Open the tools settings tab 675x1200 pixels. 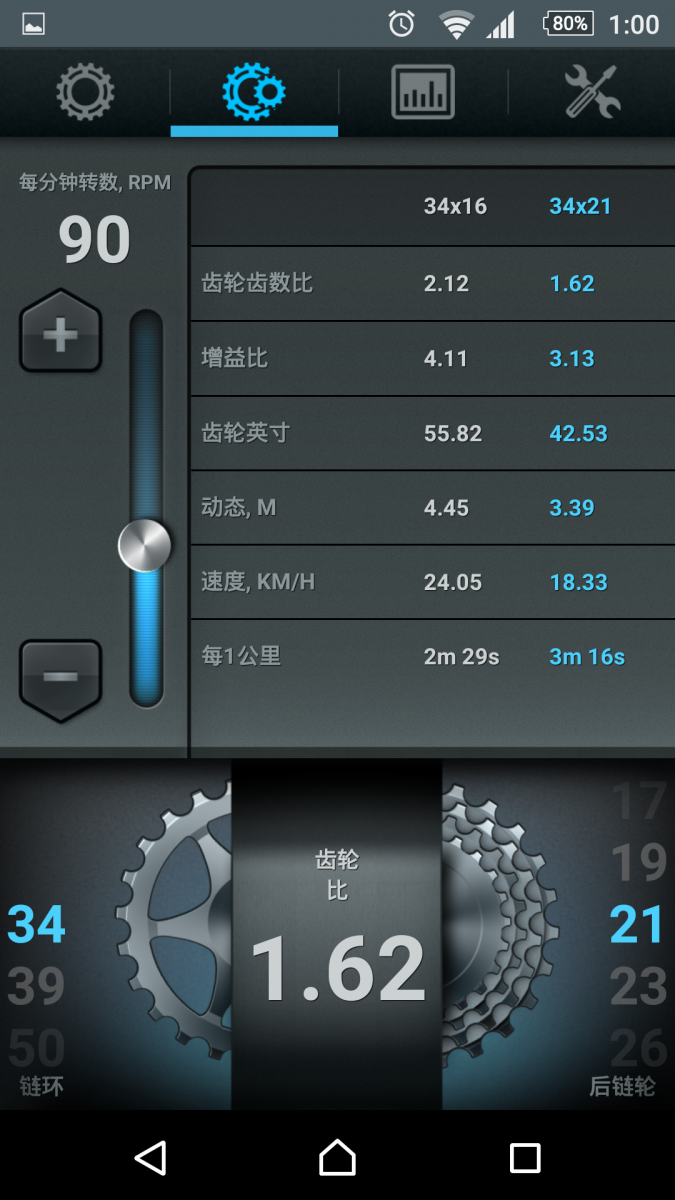pyautogui.click(x=592, y=92)
